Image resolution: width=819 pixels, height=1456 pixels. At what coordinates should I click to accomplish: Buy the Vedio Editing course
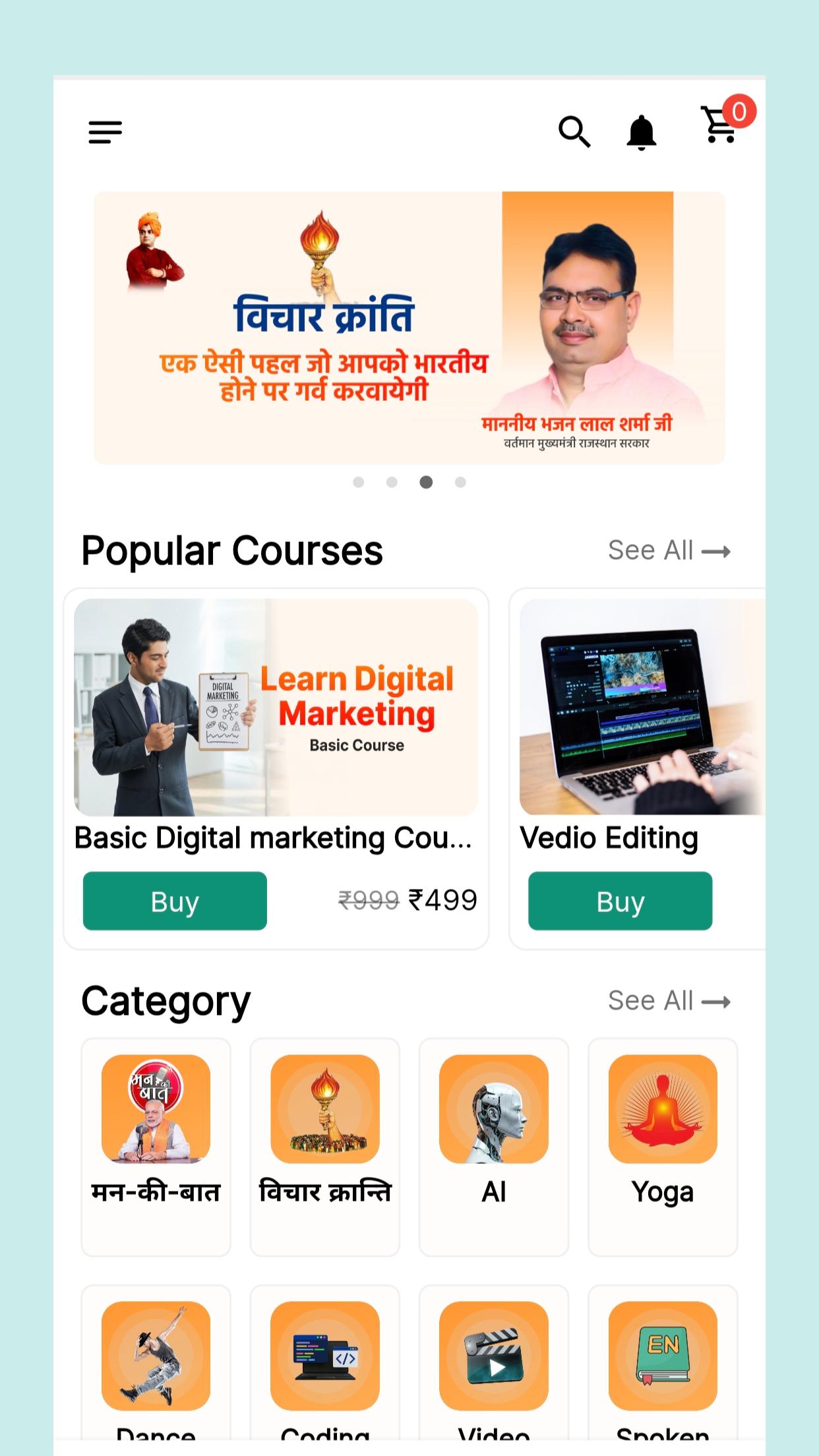coord(620,901)
